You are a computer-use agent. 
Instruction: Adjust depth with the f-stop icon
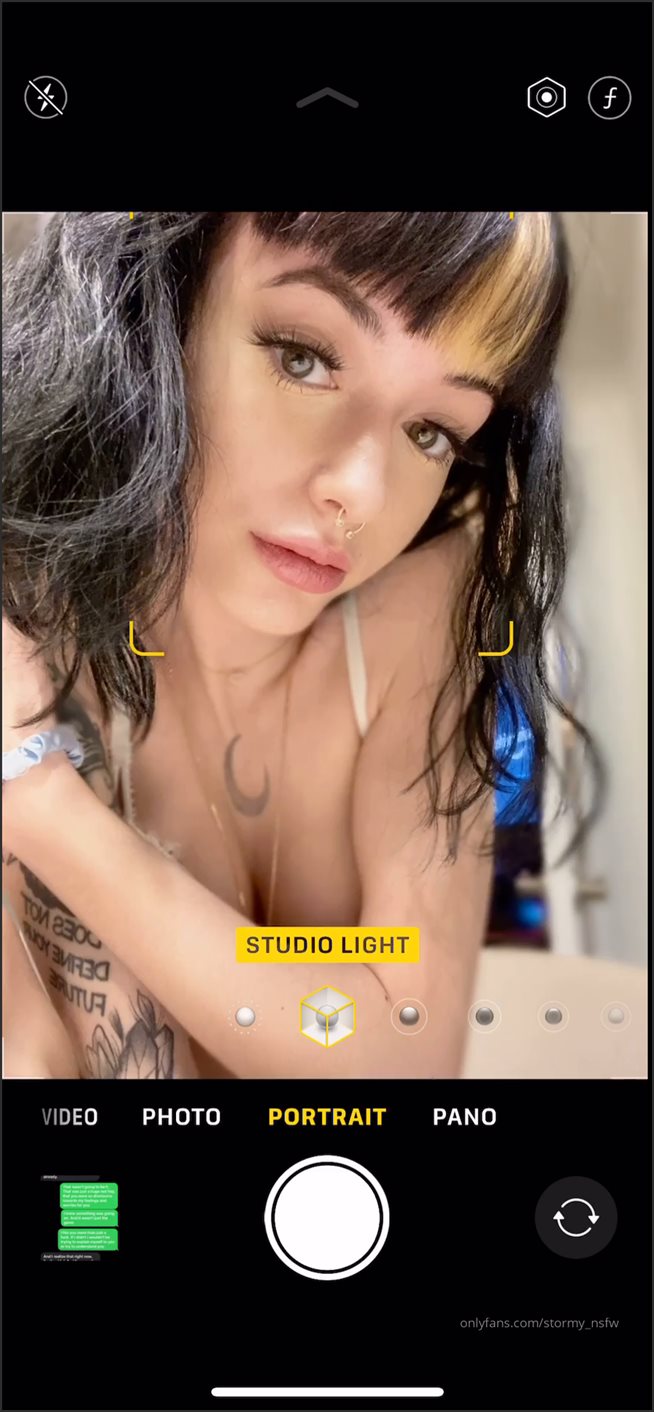(610, 98)
